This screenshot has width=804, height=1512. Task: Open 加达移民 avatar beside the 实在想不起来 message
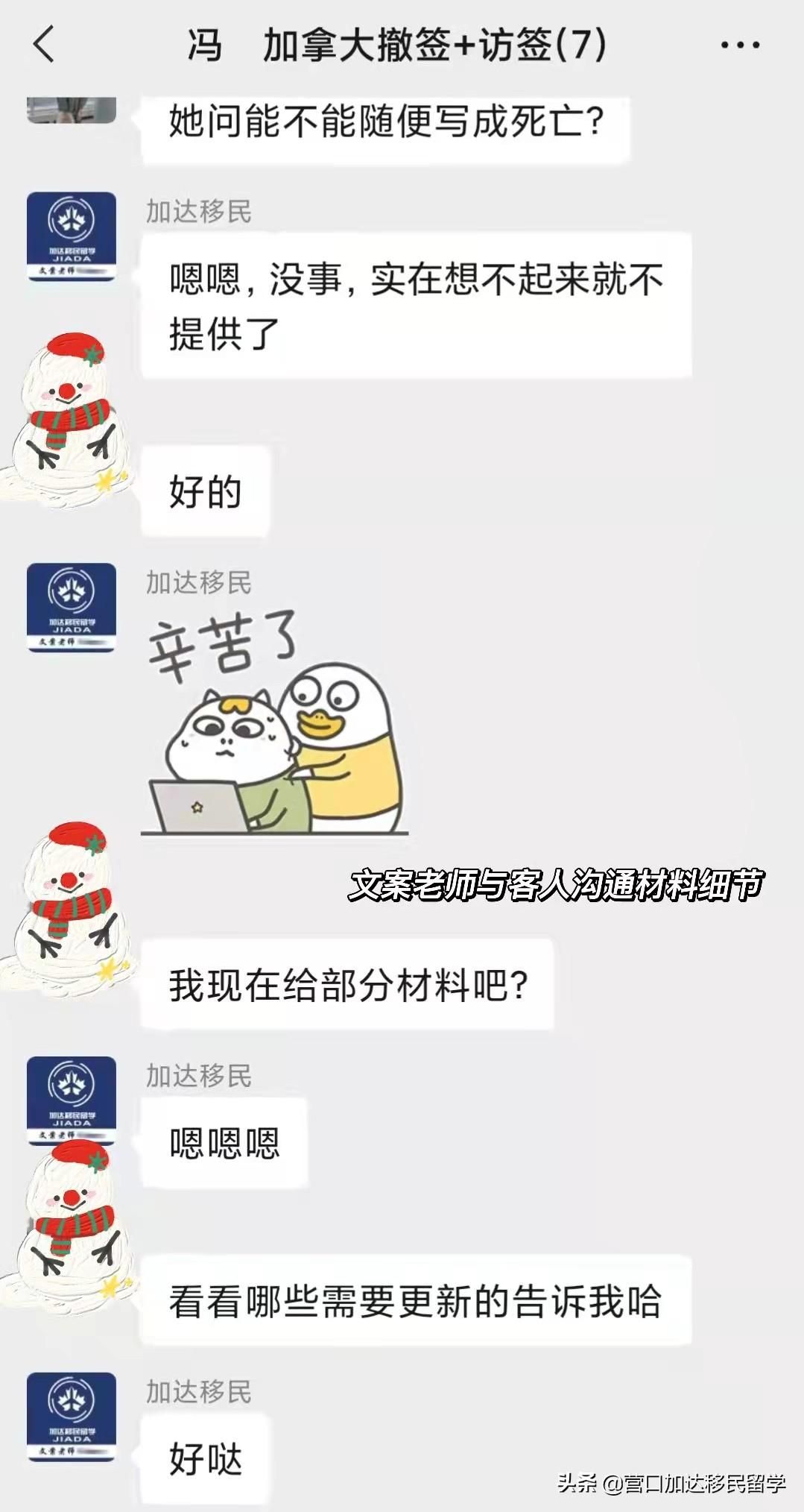pyautogui.click(x=72, y=236)
